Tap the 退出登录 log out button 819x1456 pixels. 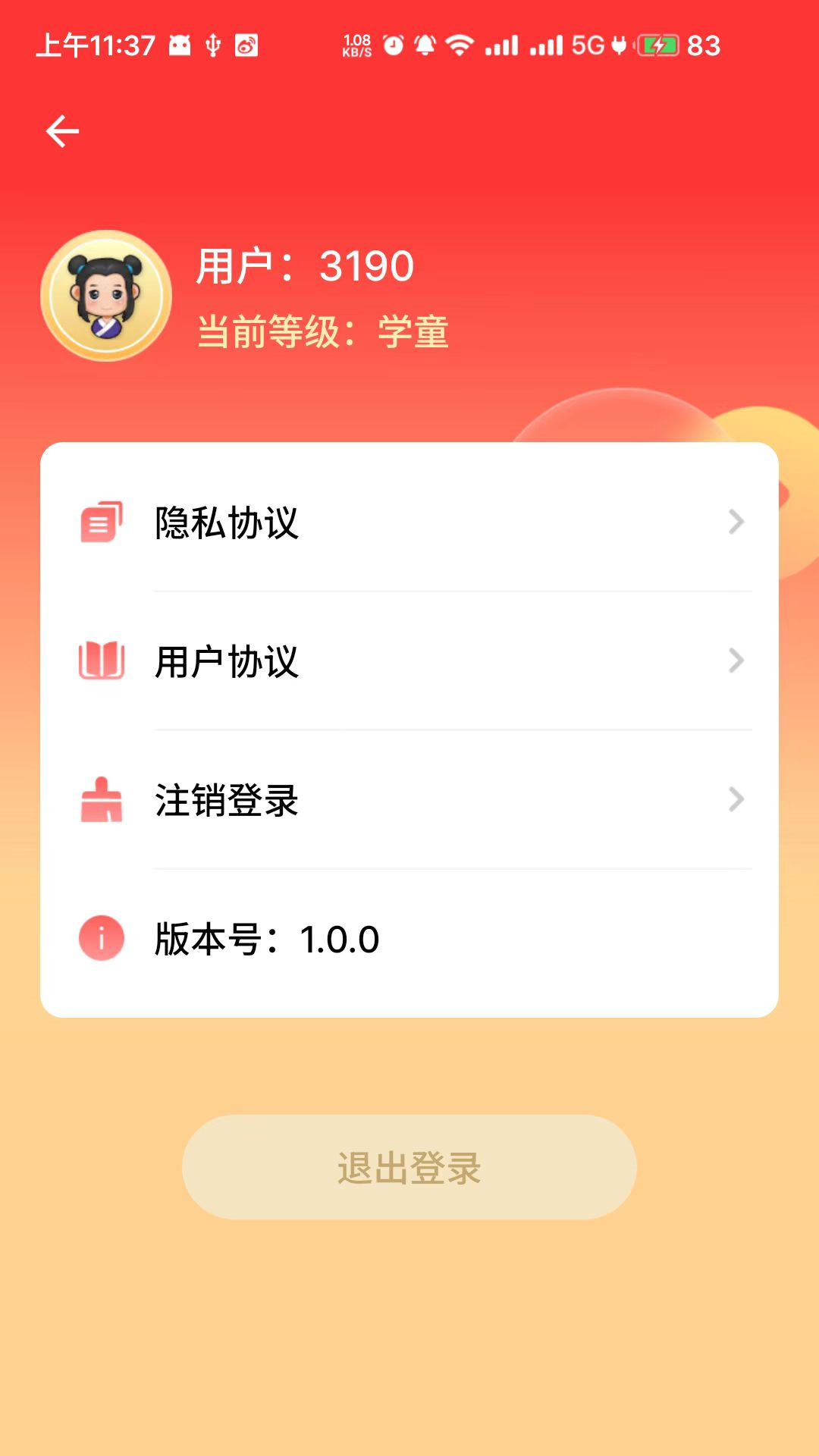coord(409,1167)
